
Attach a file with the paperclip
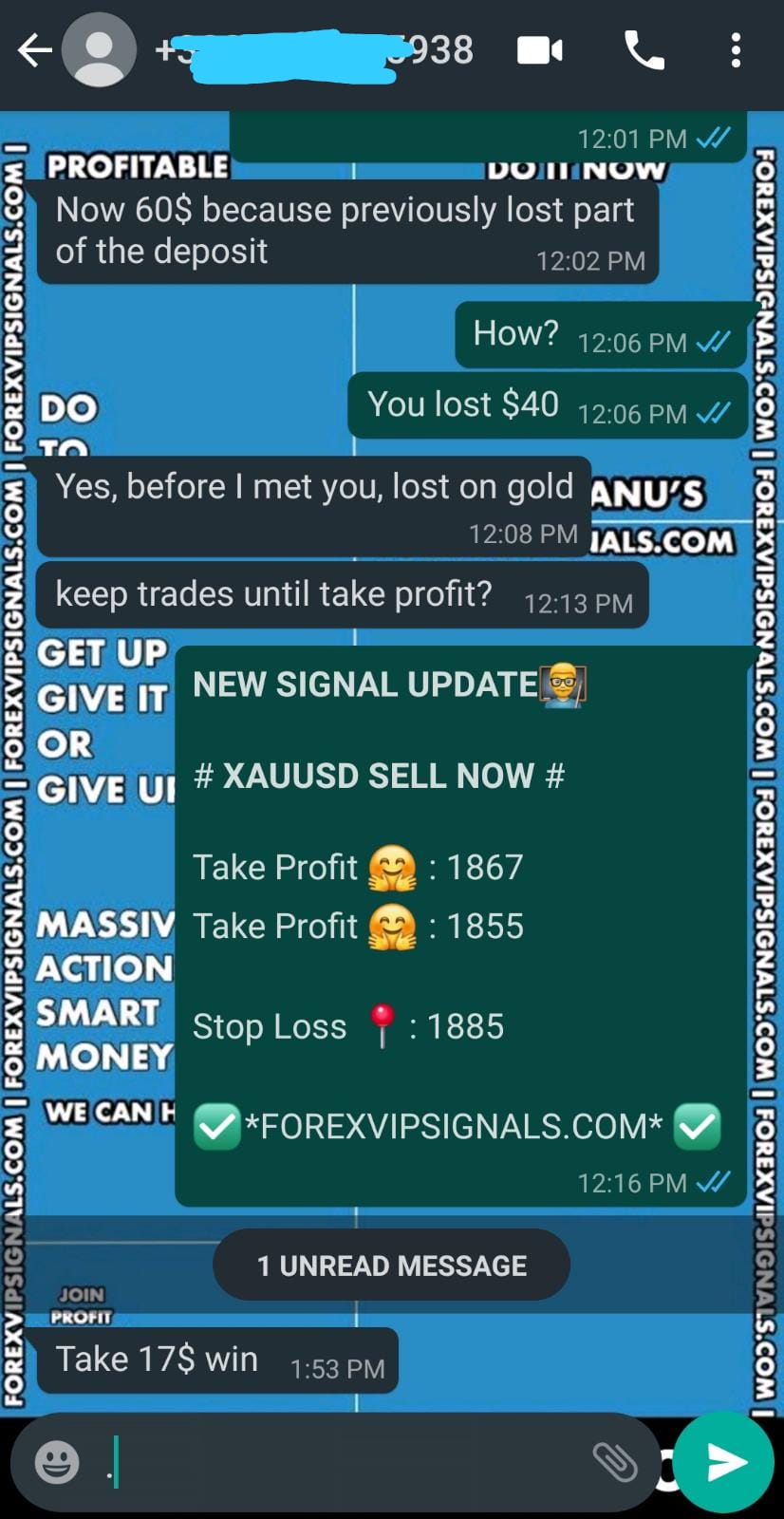click(615, 1461)
